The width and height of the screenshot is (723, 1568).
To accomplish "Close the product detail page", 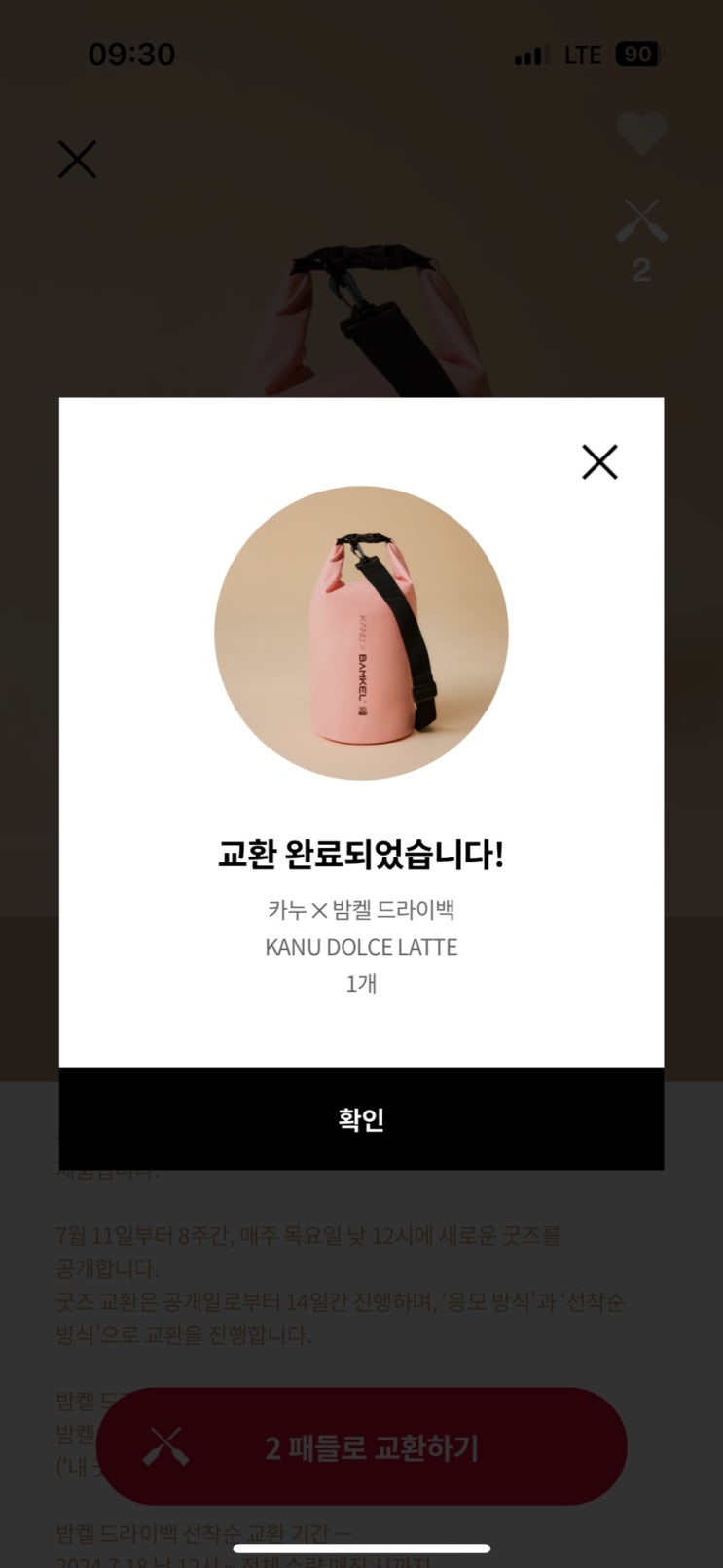I will point(77,159).
